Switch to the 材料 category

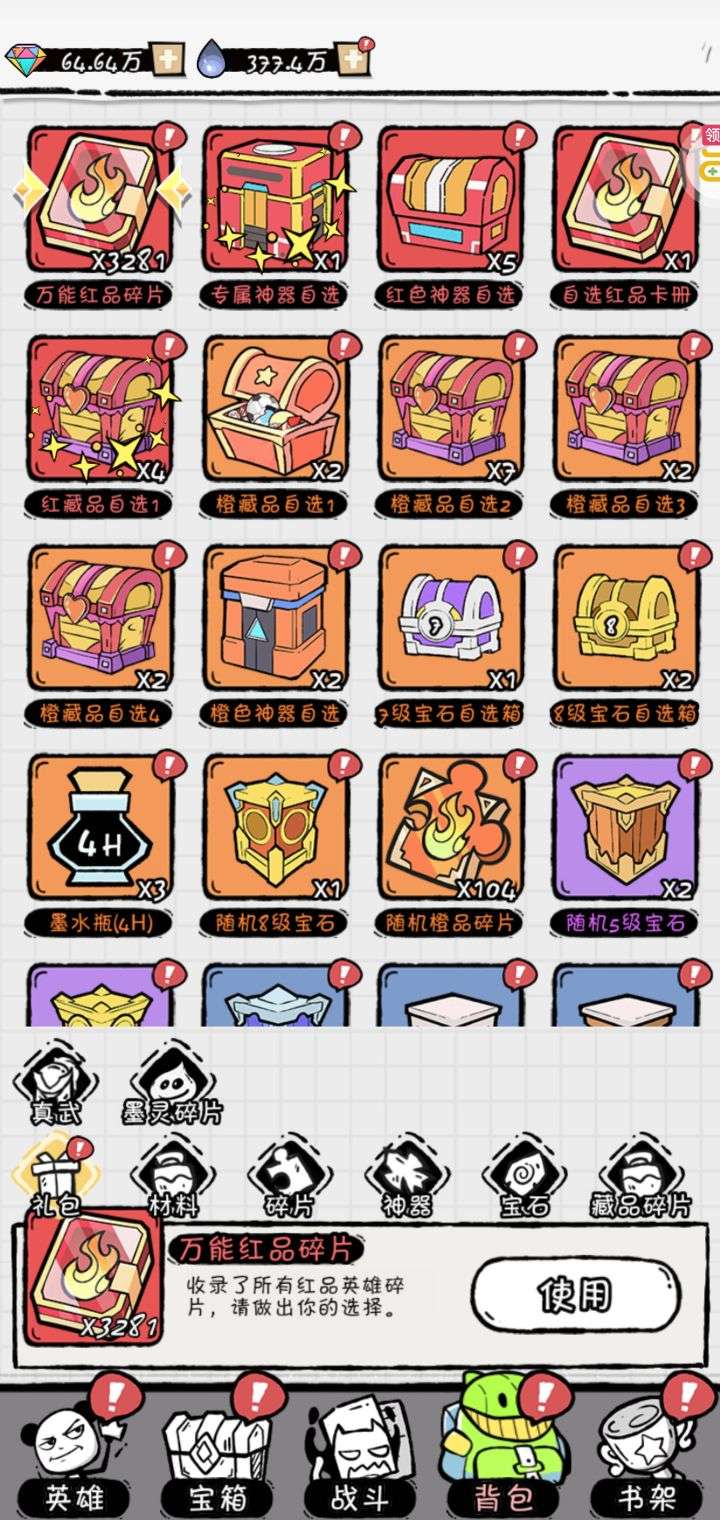[x=173, y=1180]
